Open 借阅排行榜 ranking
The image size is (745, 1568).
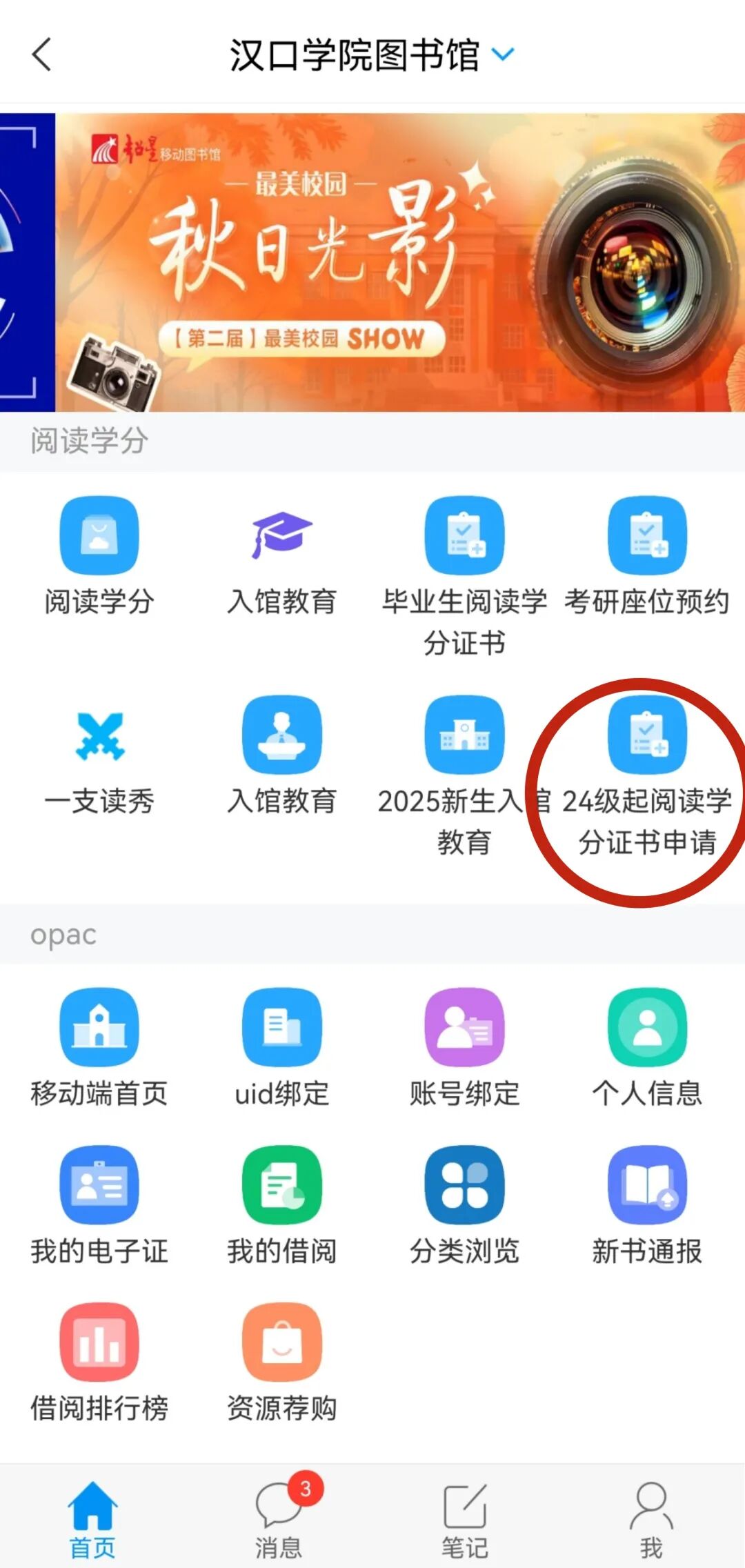pos(99,1342)
